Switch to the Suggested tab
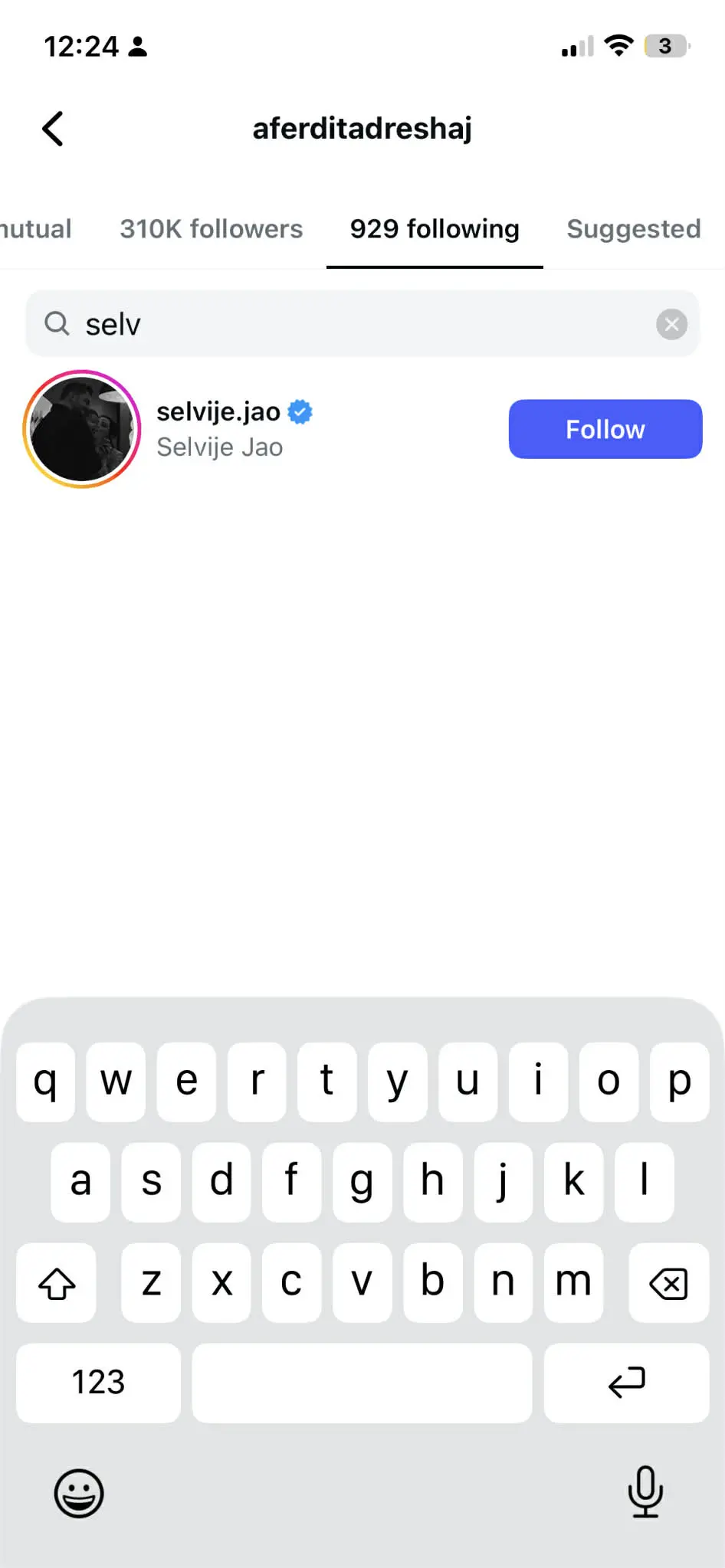 click(633, 229)
